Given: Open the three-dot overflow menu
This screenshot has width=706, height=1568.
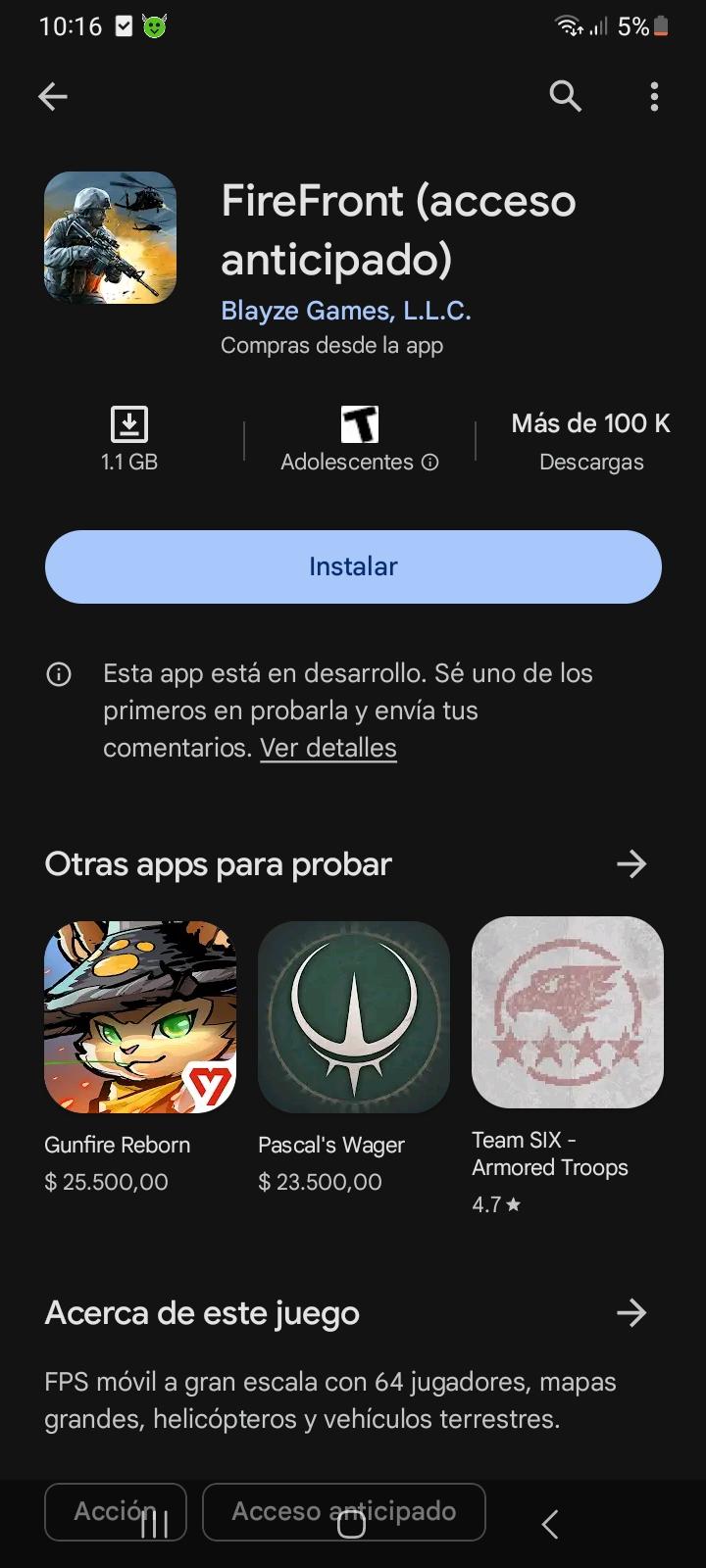Looking at the screenshot, I should [654, 96].
